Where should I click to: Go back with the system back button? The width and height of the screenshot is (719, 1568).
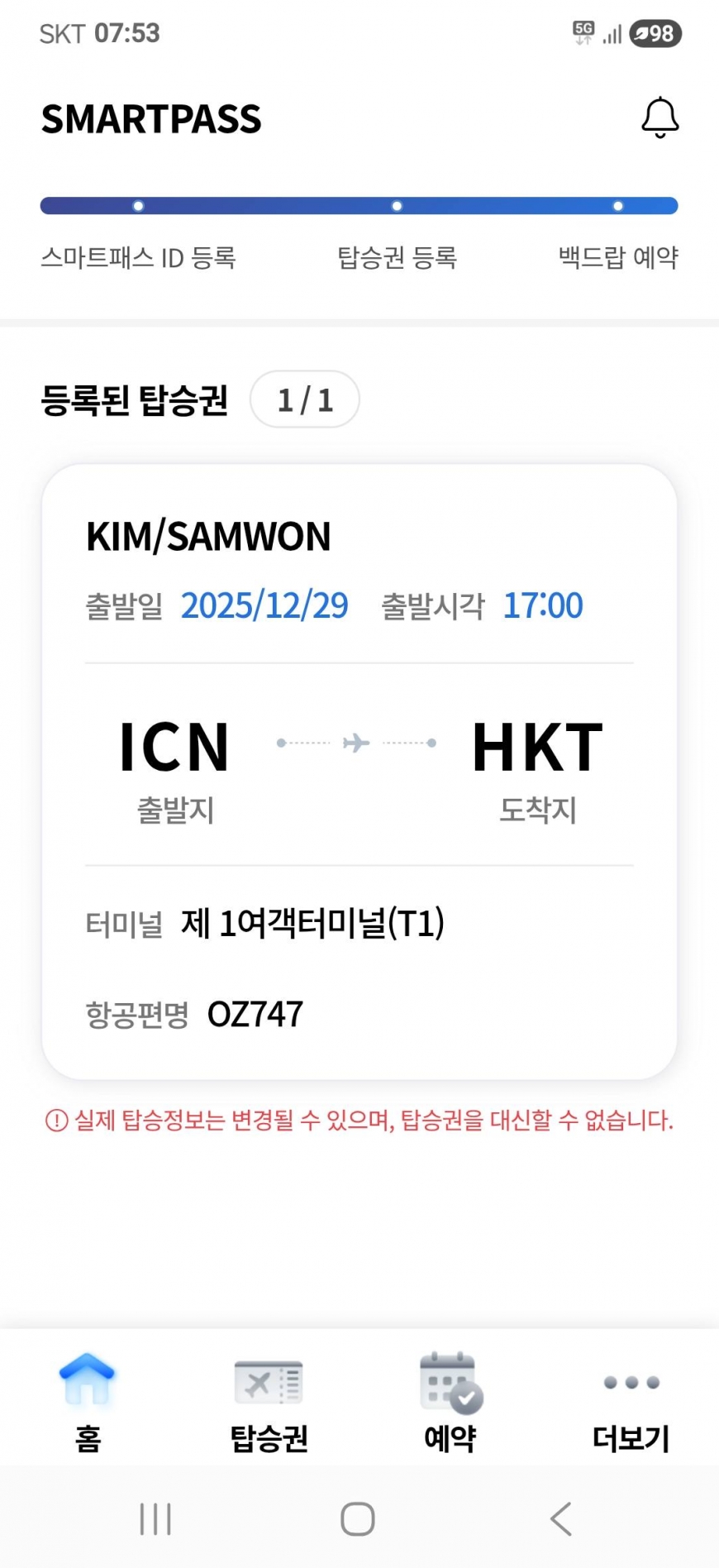[x=561, y=1518]
